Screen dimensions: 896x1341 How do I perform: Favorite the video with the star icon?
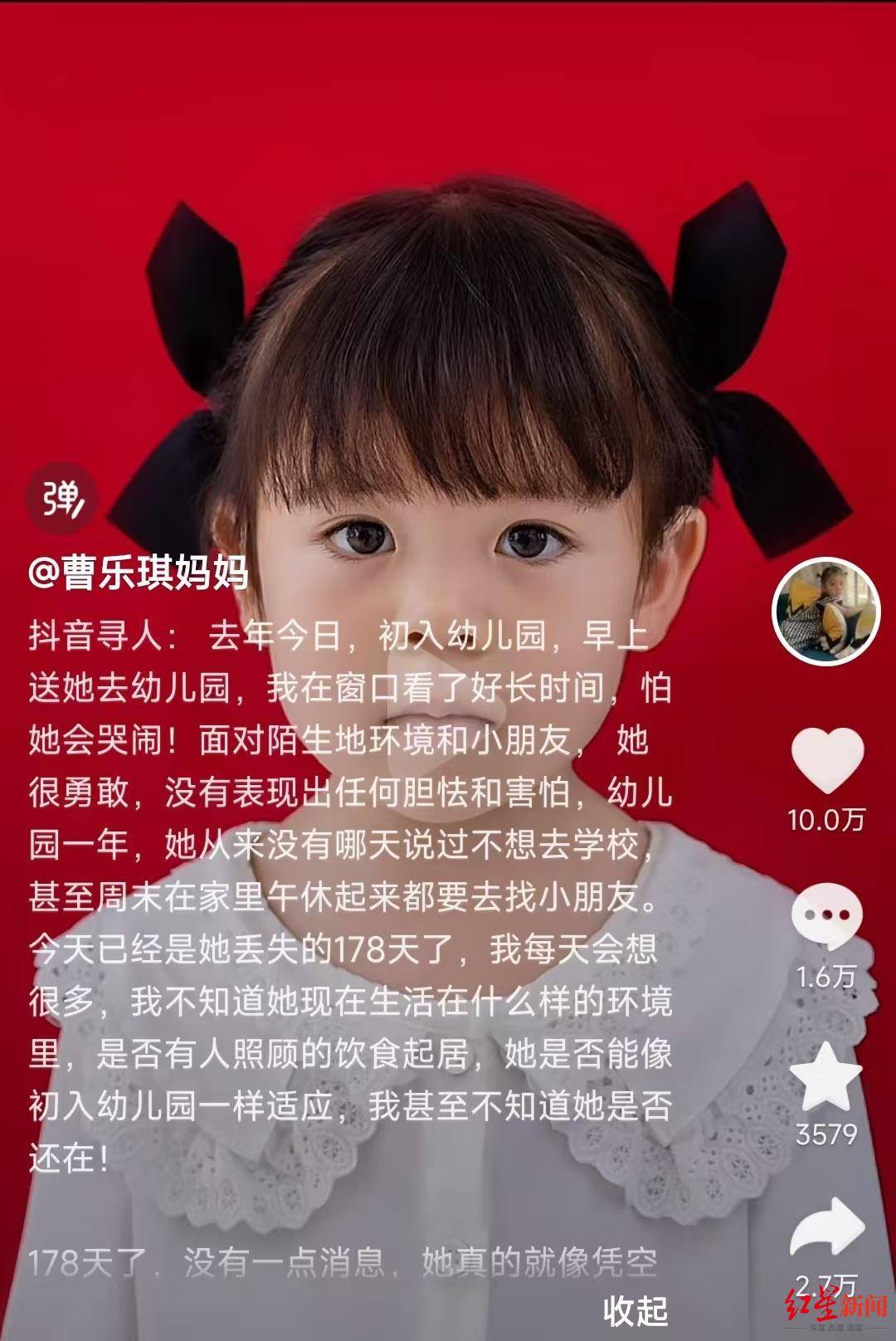pos(825,1078)
